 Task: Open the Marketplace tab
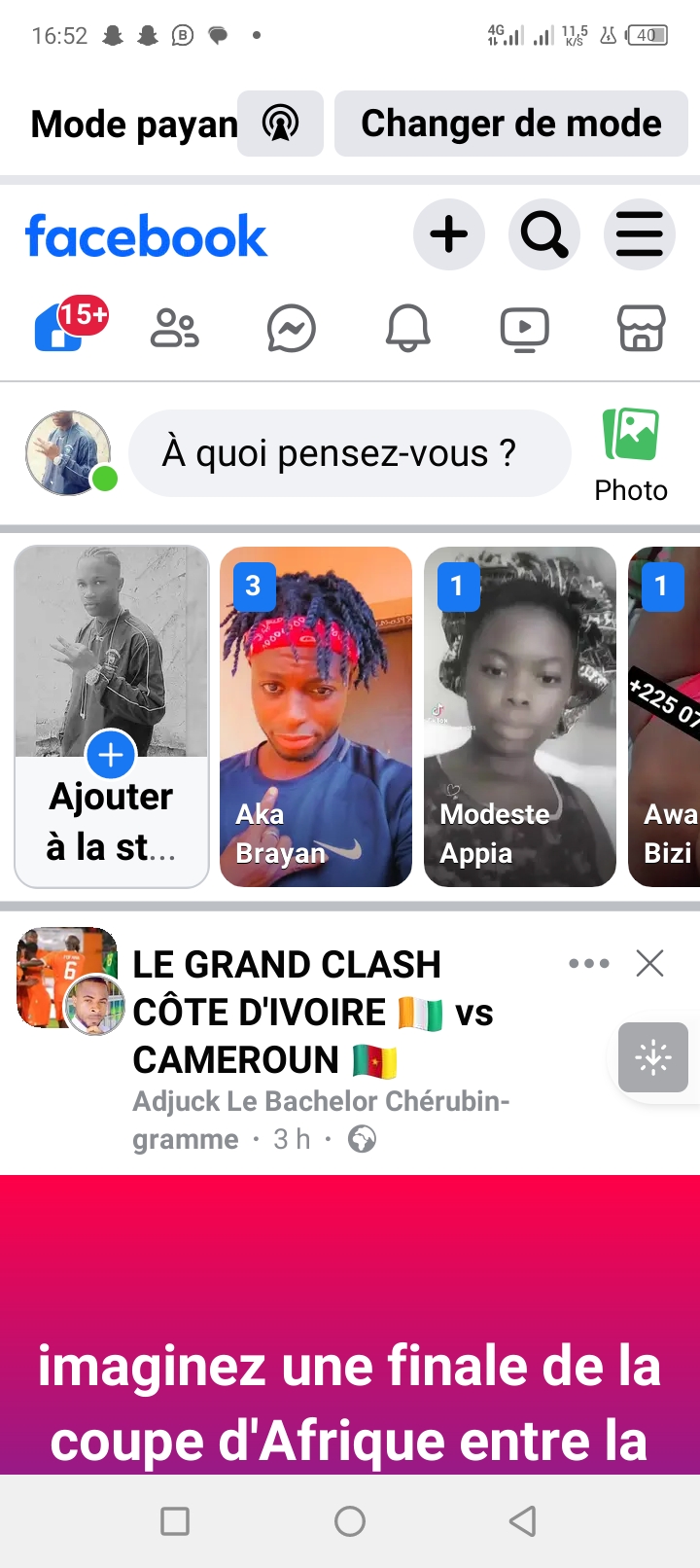642,329
